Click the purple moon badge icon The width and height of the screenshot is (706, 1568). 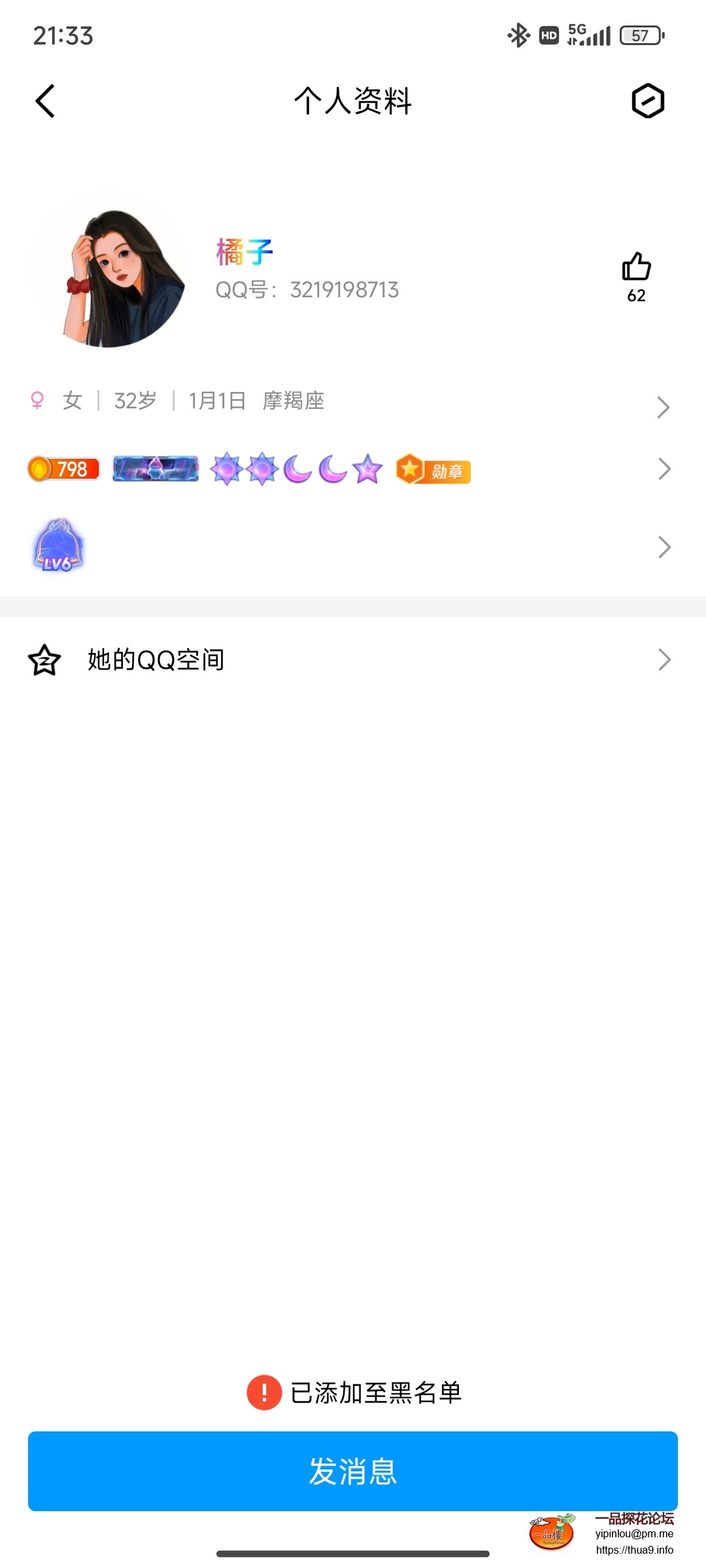pos(299,470)
